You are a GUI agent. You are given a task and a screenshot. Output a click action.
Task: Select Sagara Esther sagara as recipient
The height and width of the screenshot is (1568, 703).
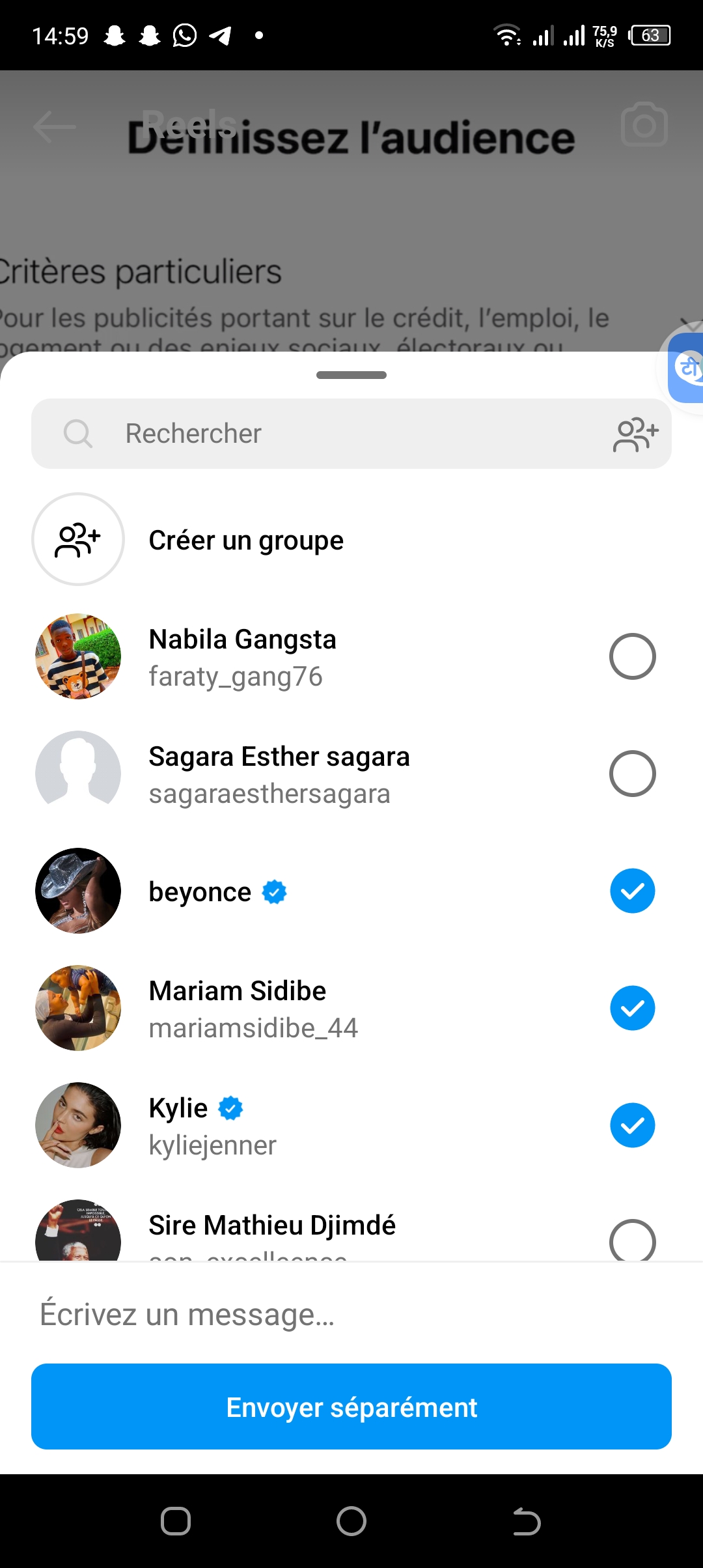coord(632,774)
